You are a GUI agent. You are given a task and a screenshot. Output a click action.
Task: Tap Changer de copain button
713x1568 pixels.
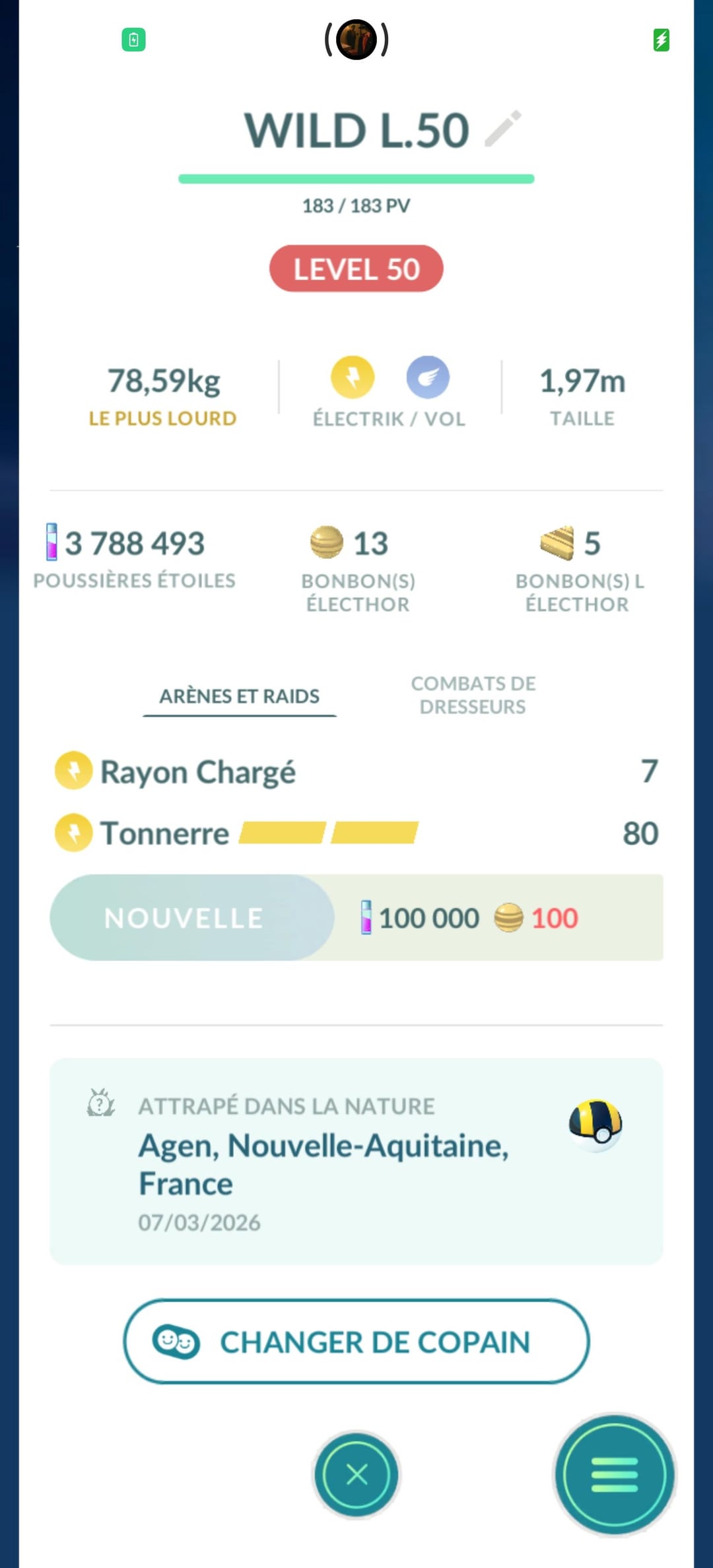pyautogui.click(x=356, y=1342)
